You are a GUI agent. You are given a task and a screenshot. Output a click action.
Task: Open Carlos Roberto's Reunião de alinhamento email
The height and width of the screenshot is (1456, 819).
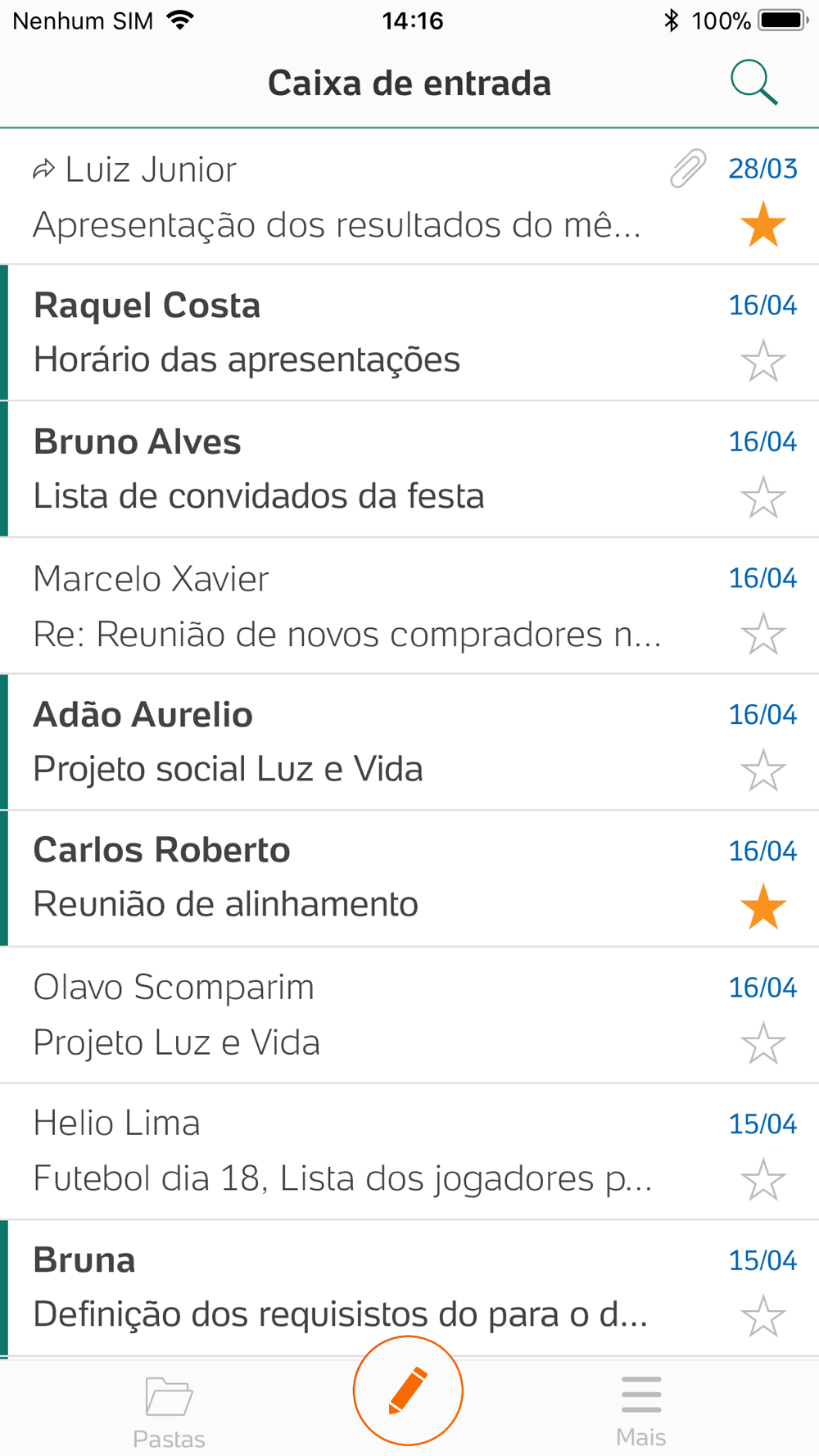click(x=409, y=879)
